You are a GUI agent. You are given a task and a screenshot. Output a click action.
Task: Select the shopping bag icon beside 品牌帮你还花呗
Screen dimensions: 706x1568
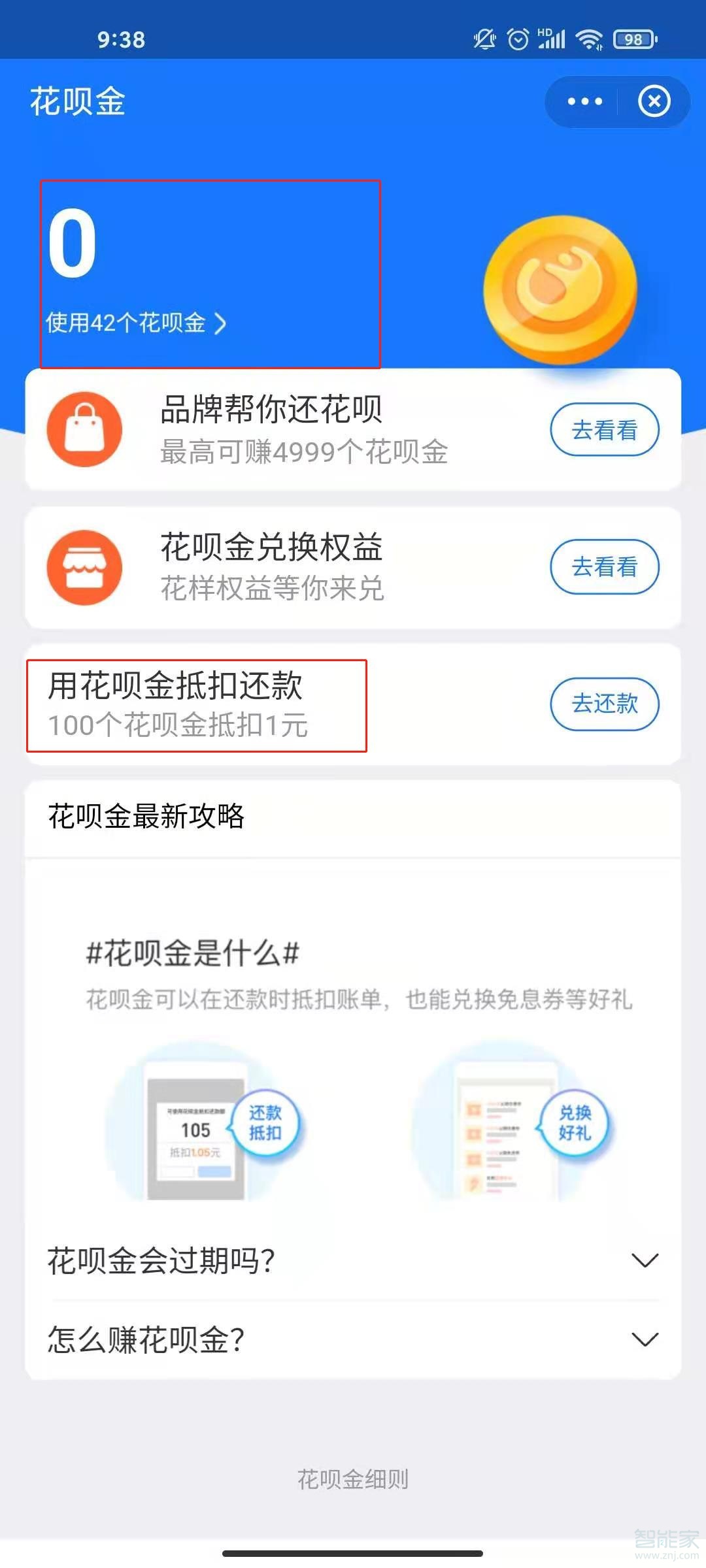[84, 429]
